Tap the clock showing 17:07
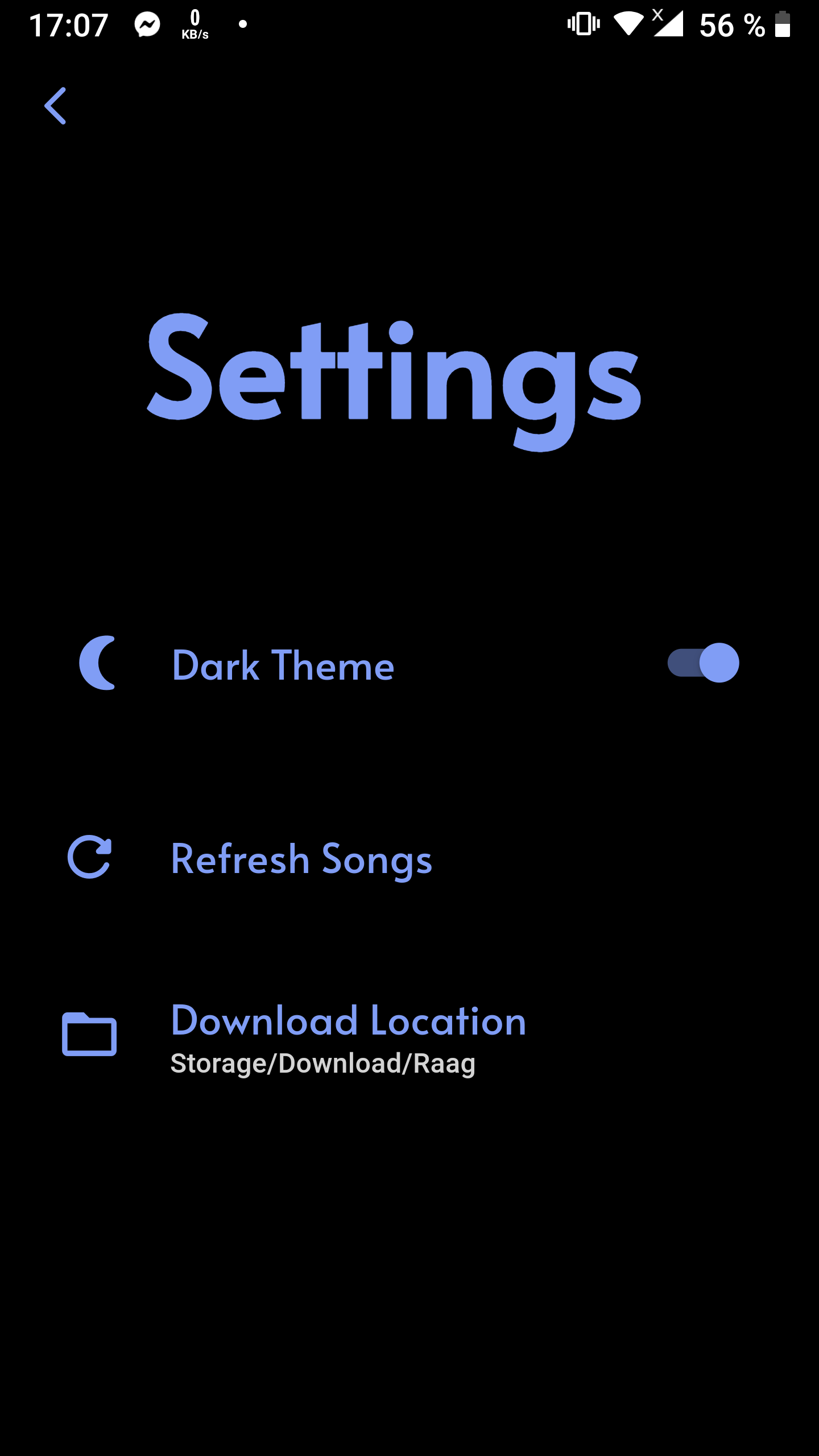This screenshot has height=1456, width=819. tap(68, 24)
